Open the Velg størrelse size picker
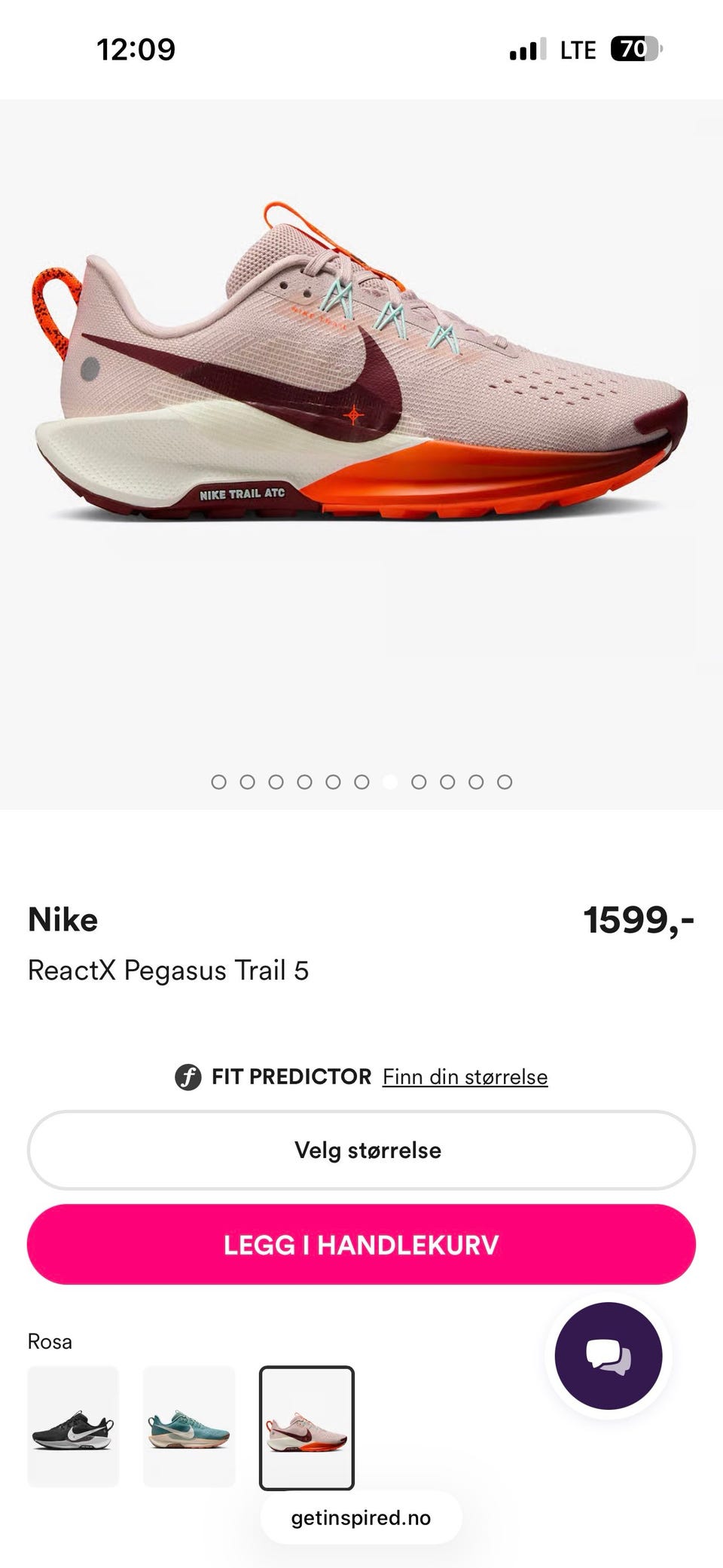Image resolution: width=723 pixels, height=1568 pixels. coord(361,1150)
